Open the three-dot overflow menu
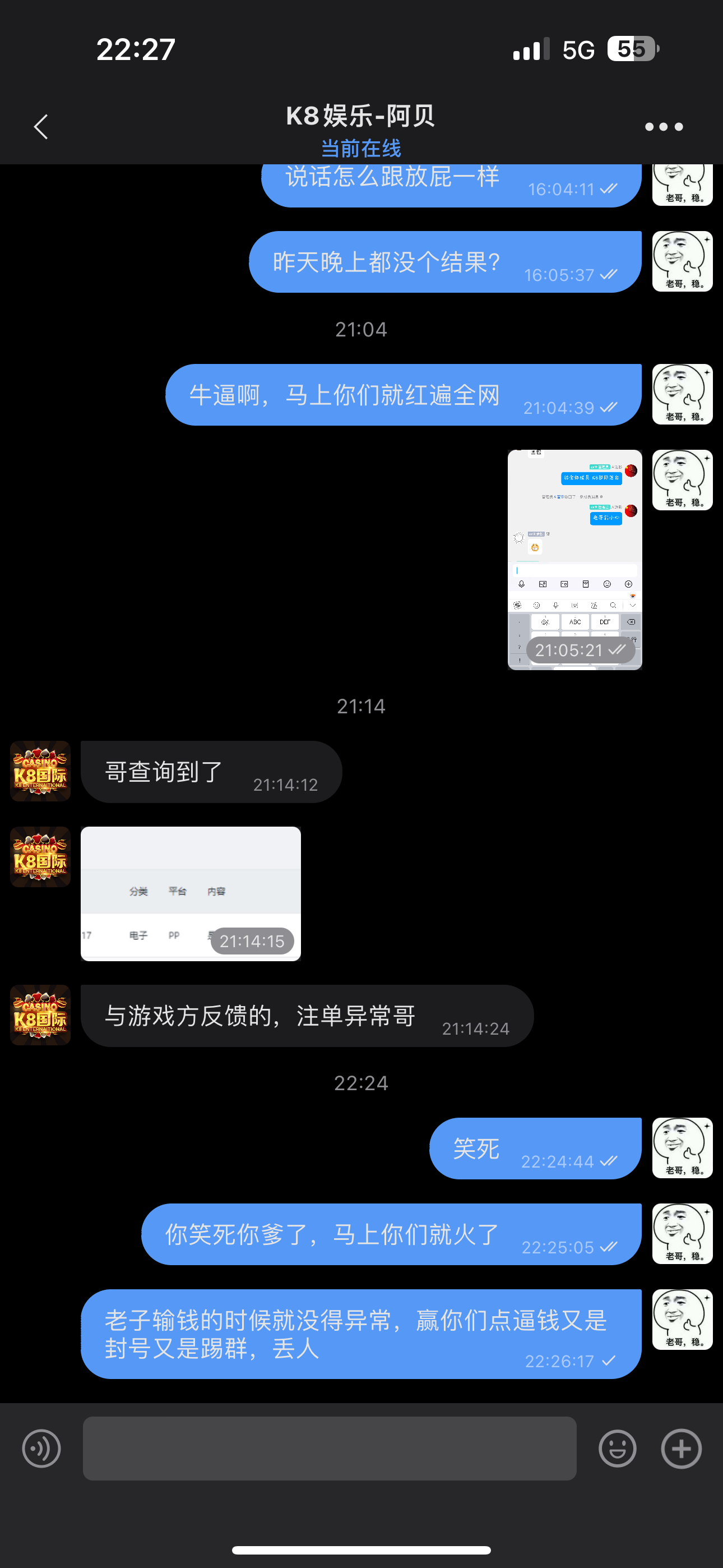 tap(664, 127)
